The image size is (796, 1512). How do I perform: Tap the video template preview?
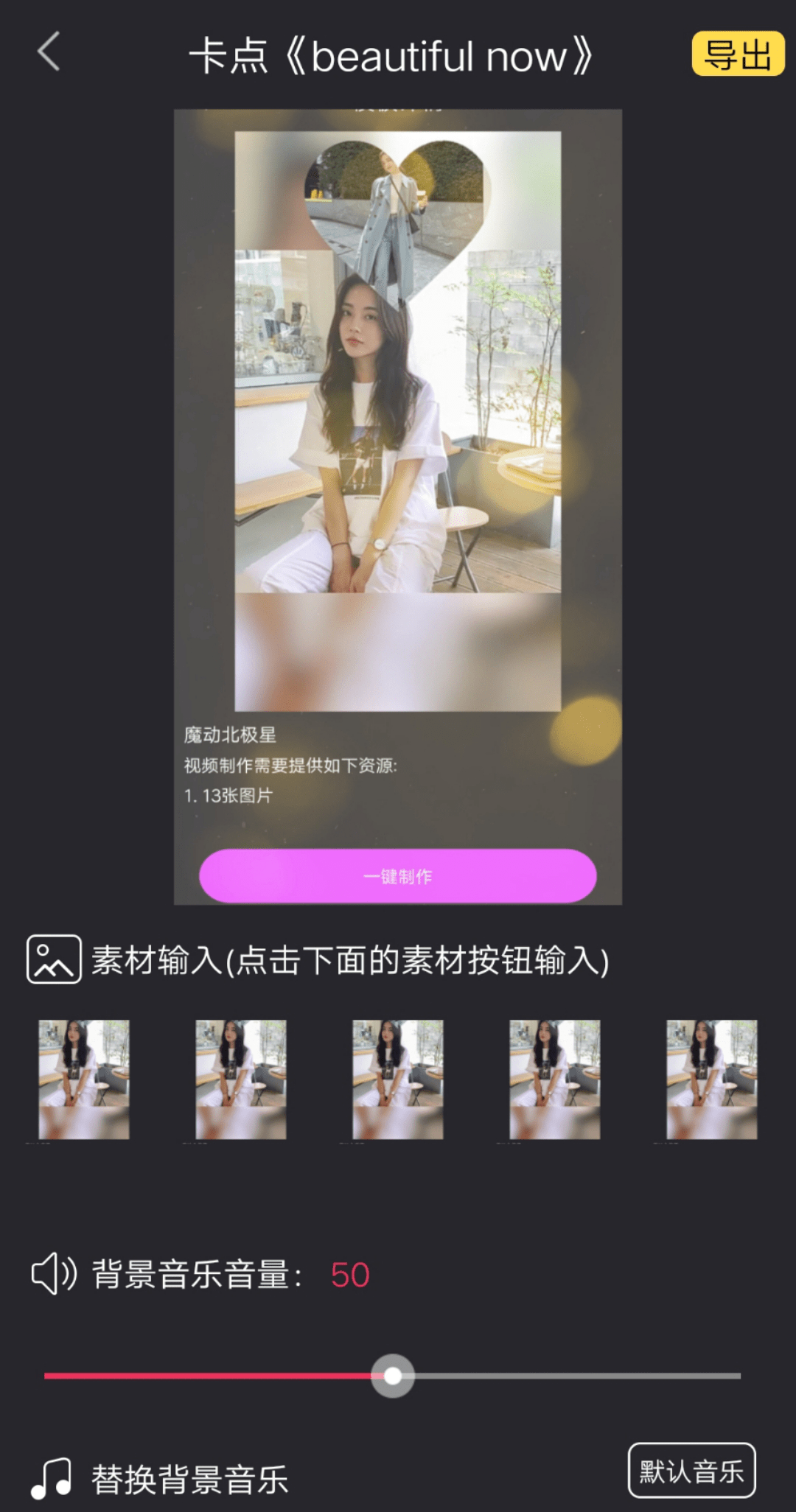398,442
